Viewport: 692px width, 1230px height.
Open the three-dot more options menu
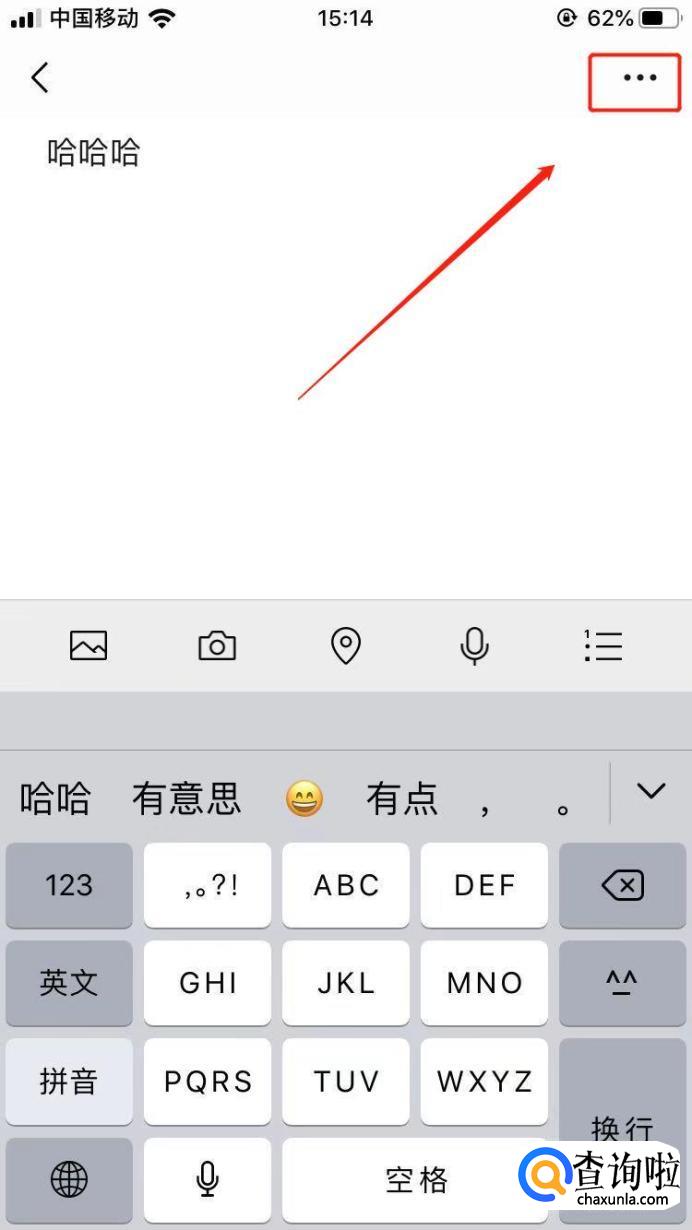639,77
